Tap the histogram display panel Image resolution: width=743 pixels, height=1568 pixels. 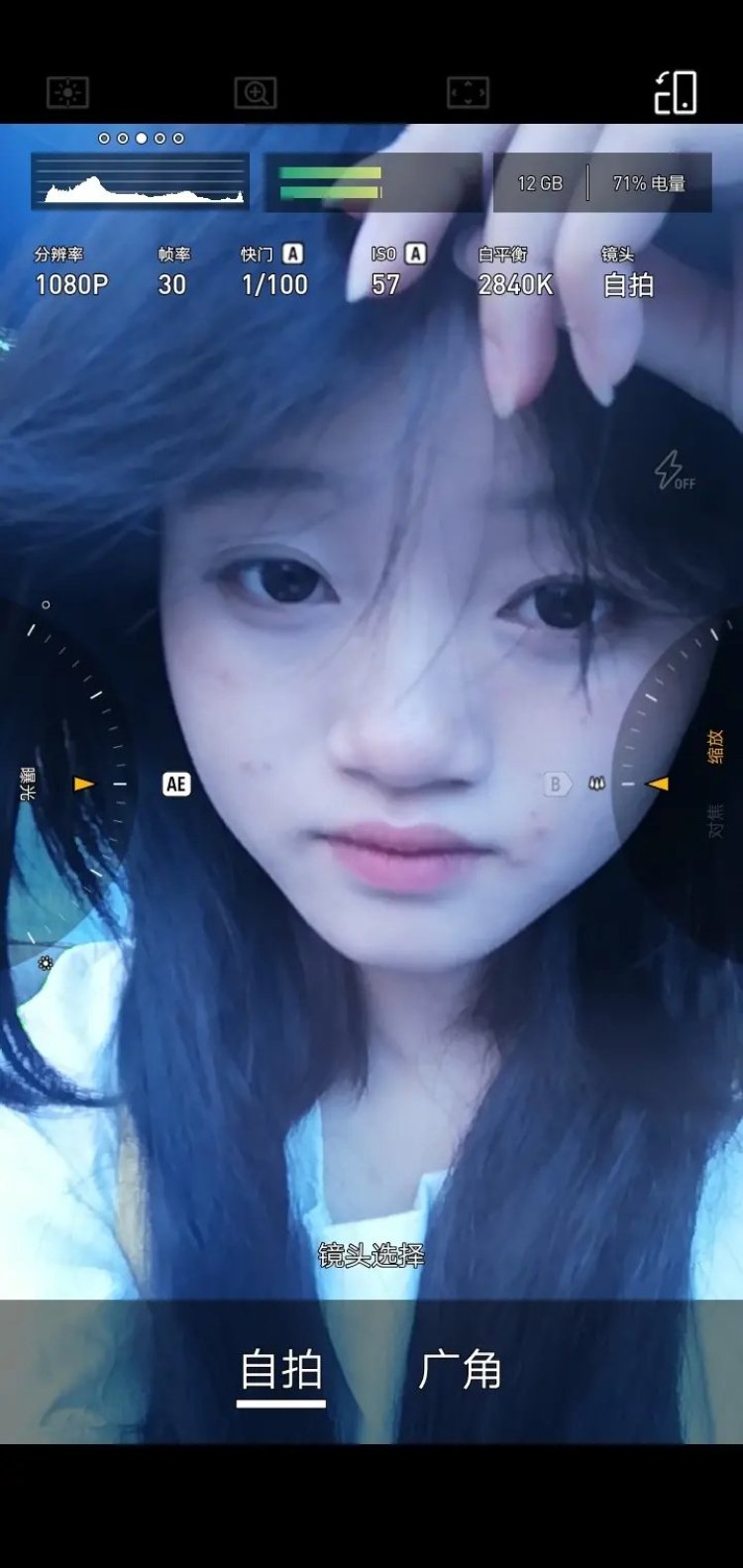point(140,181)
